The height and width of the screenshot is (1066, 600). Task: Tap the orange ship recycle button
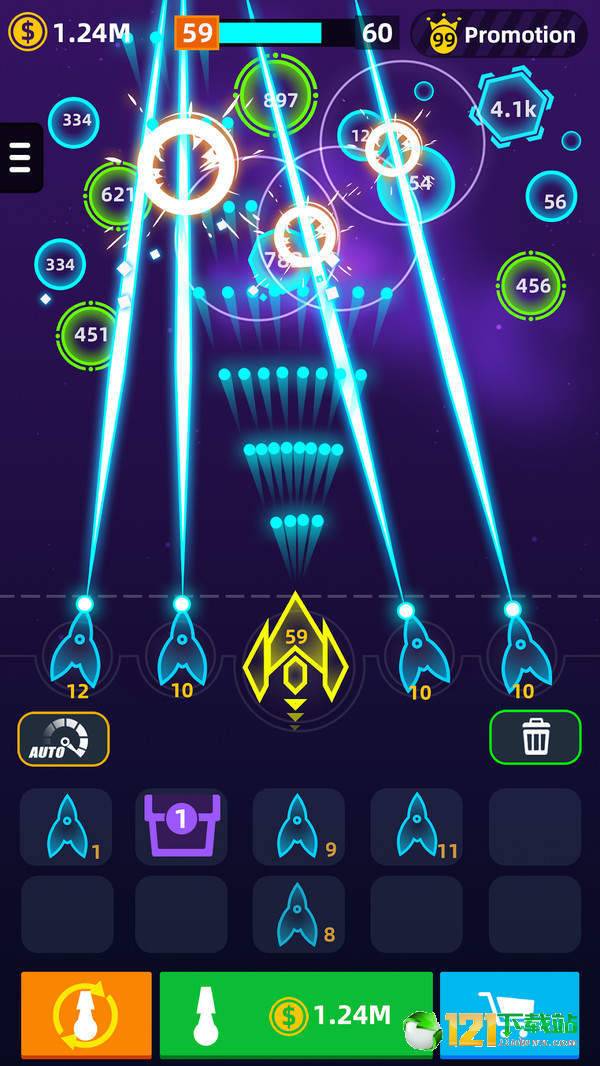coord(86,1014)
